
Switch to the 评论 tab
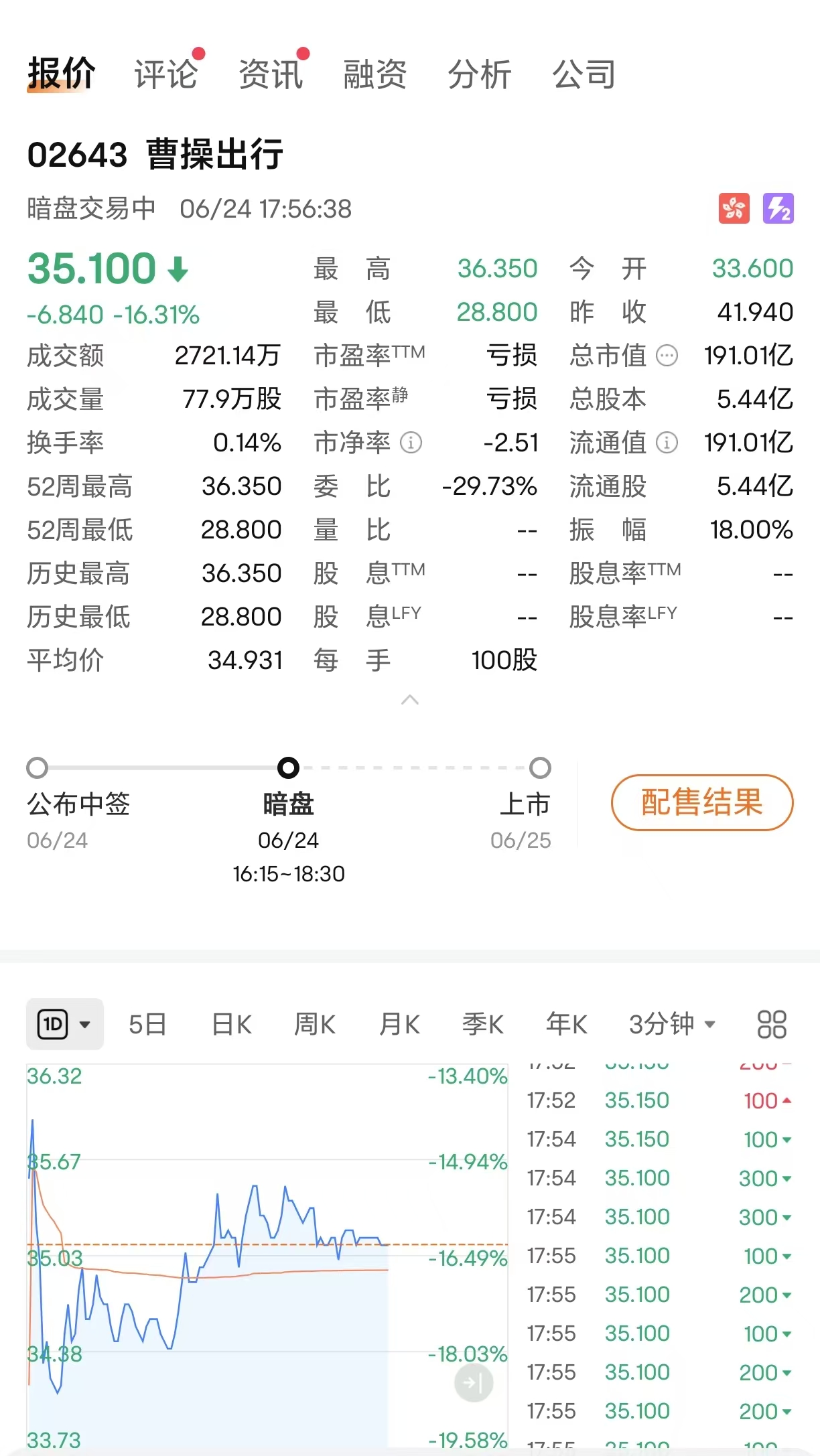pos(165,74)
